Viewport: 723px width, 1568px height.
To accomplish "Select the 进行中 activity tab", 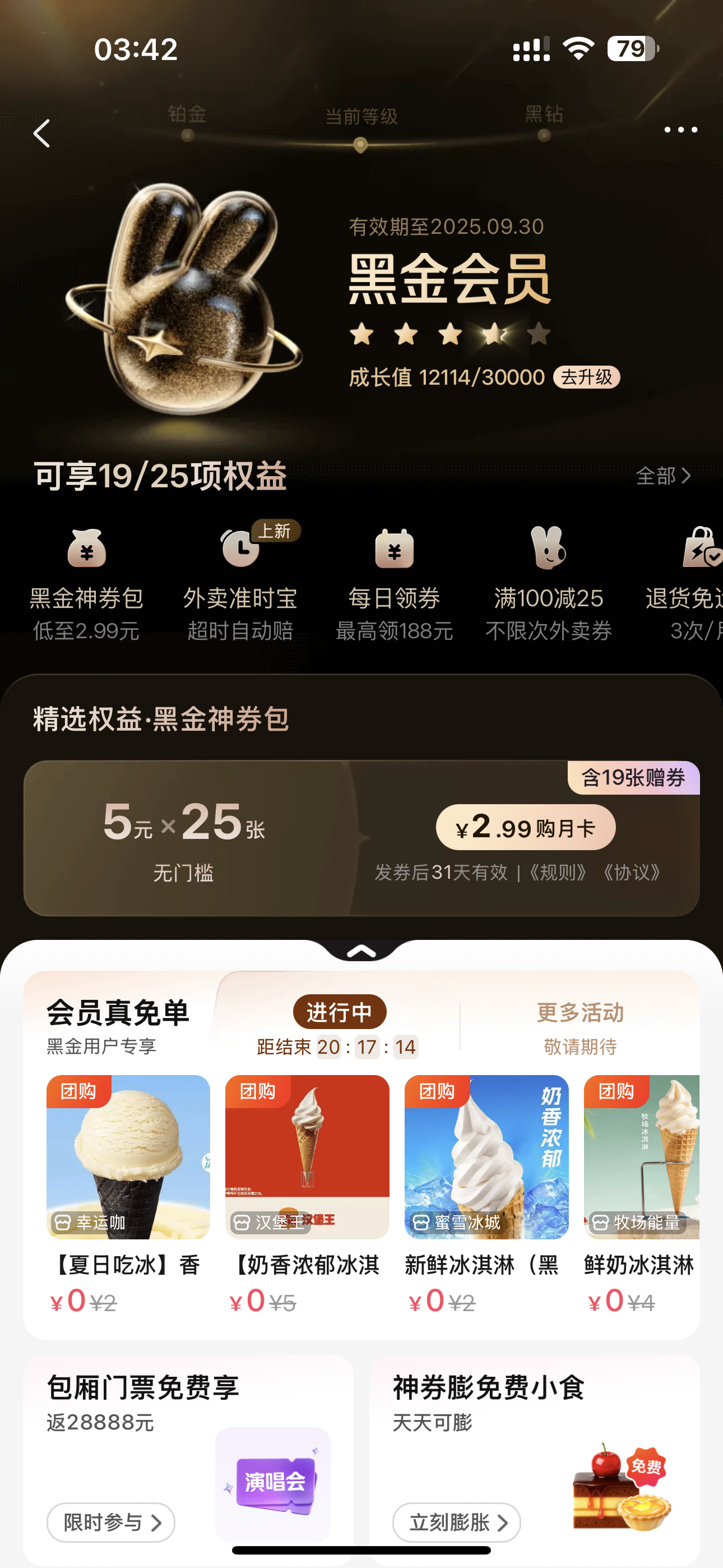I will tap(339, 1012).
